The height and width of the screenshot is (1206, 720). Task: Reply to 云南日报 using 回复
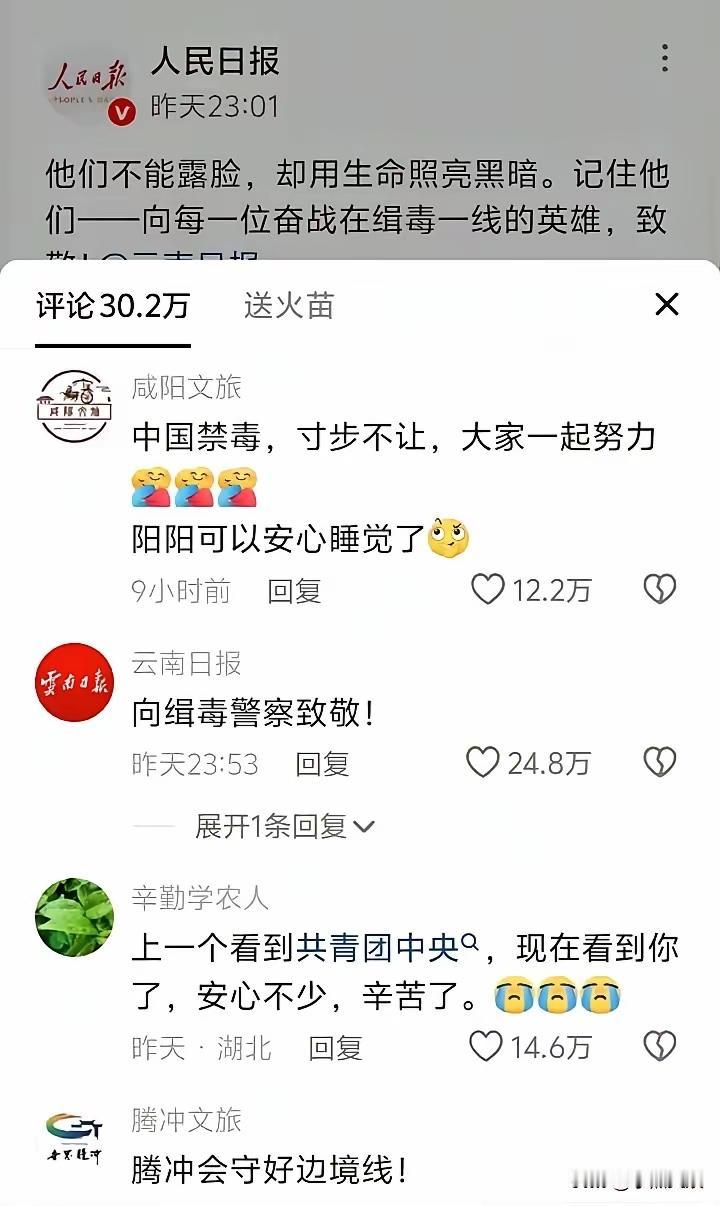tap(322, 764)
